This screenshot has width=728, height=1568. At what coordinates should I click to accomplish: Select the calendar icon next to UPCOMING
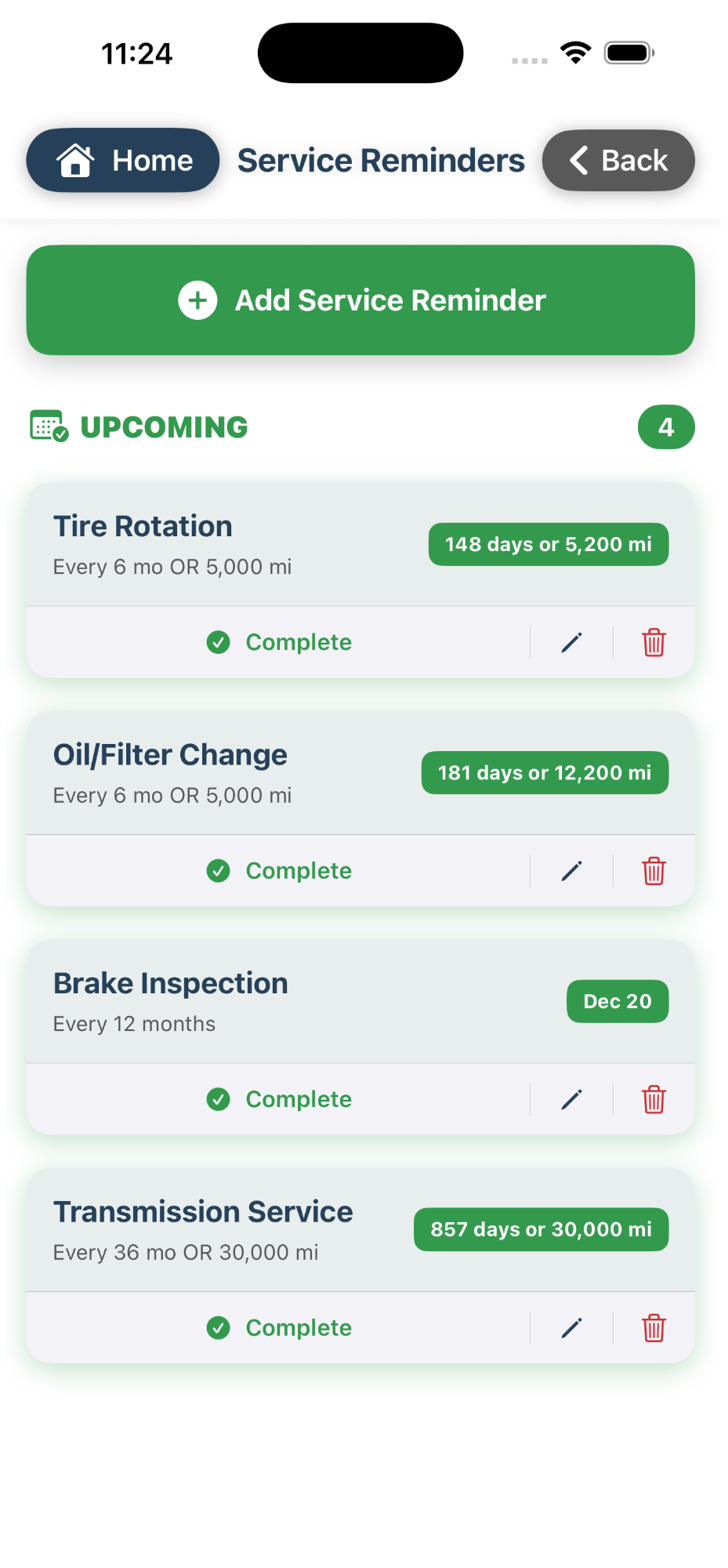(47, 426)
